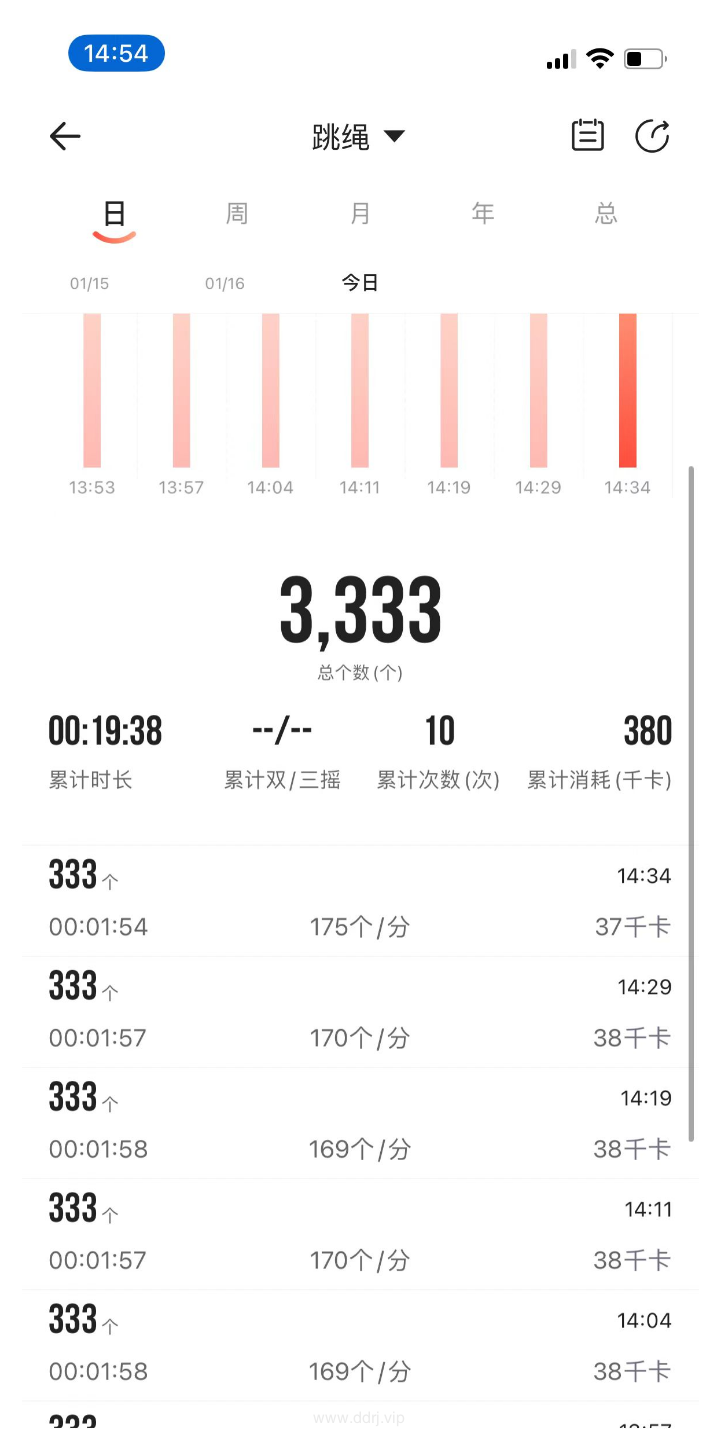This screenshot has height=1438, width=714.
Task: Open the 14:34 jump record
Action: click(x=360, y=901)
